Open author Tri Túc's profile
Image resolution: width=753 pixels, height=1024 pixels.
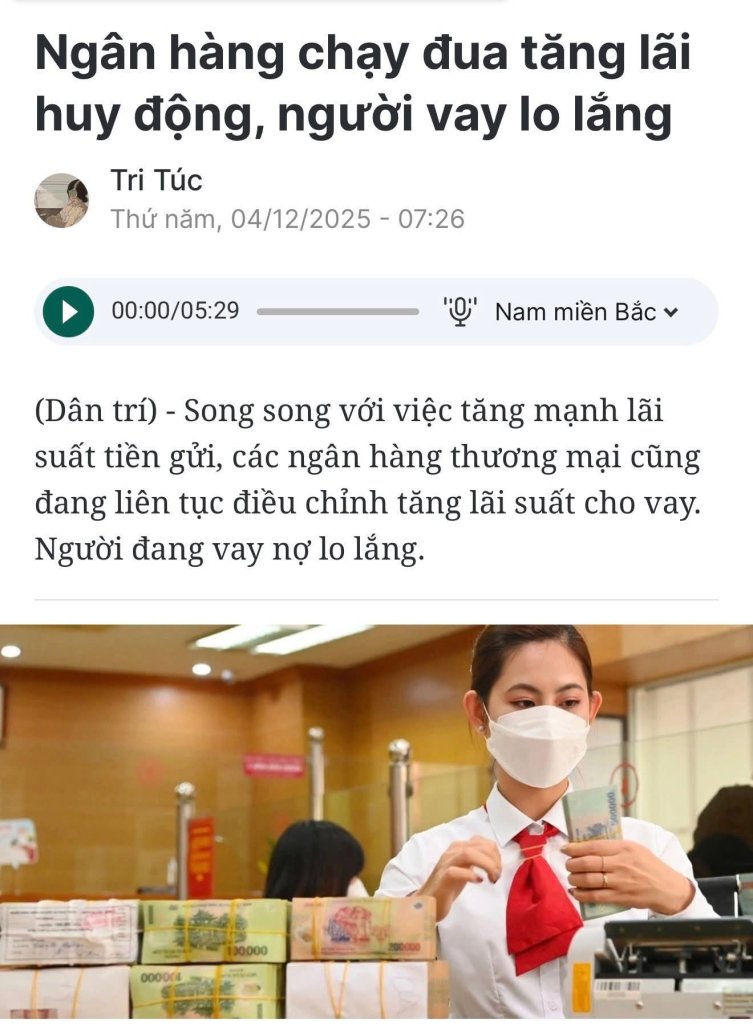[156, 181]
